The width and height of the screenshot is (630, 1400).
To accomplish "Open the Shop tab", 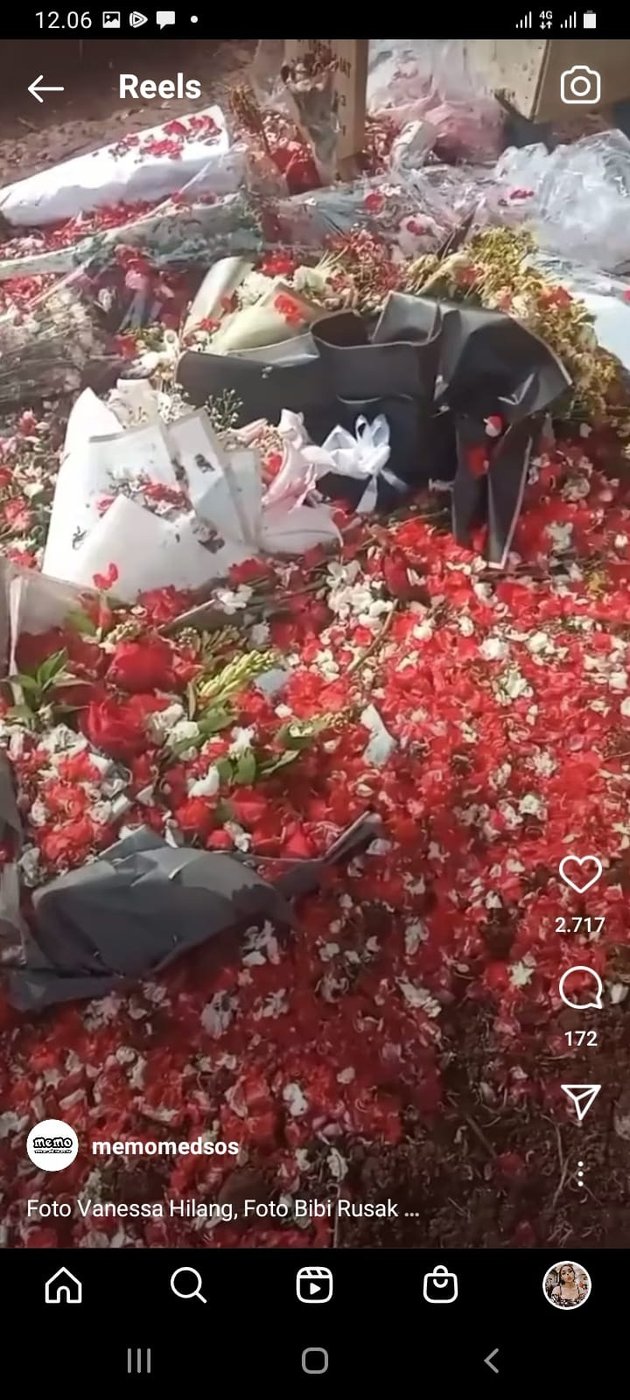I will pyautogui.click(x=440, y=1285).
